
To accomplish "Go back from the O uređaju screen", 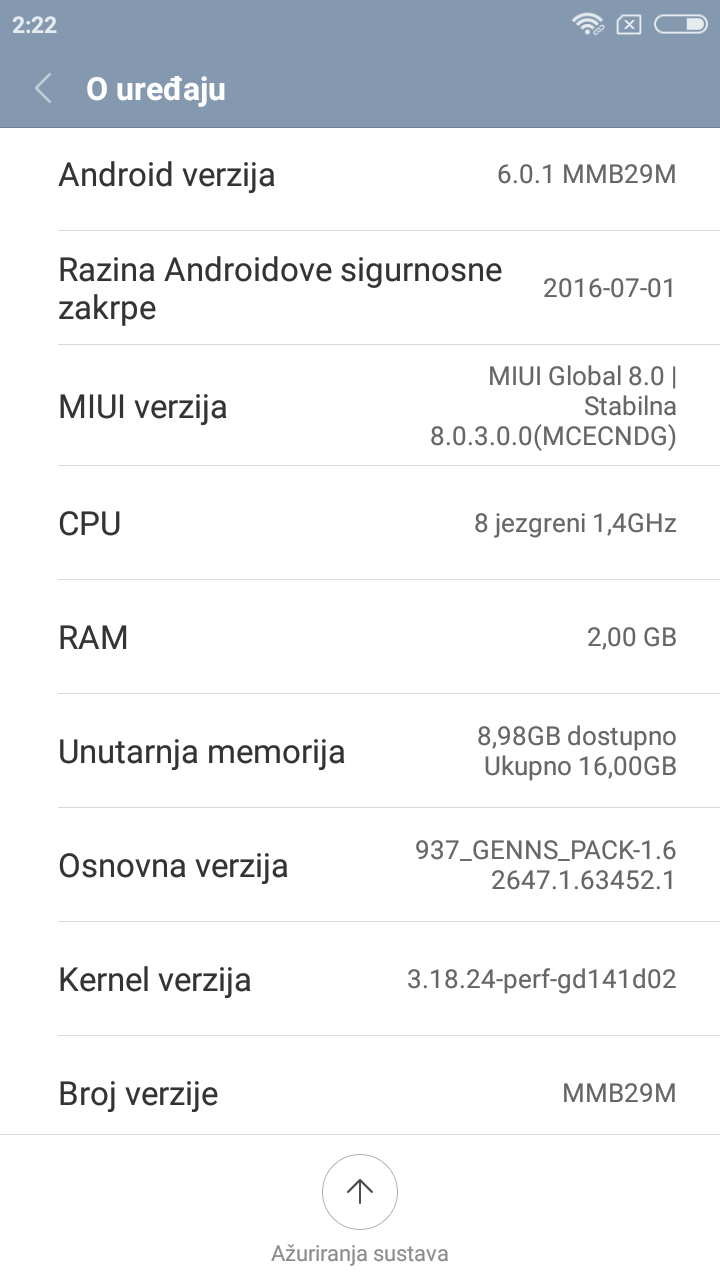I will click(x=43, y=89).
